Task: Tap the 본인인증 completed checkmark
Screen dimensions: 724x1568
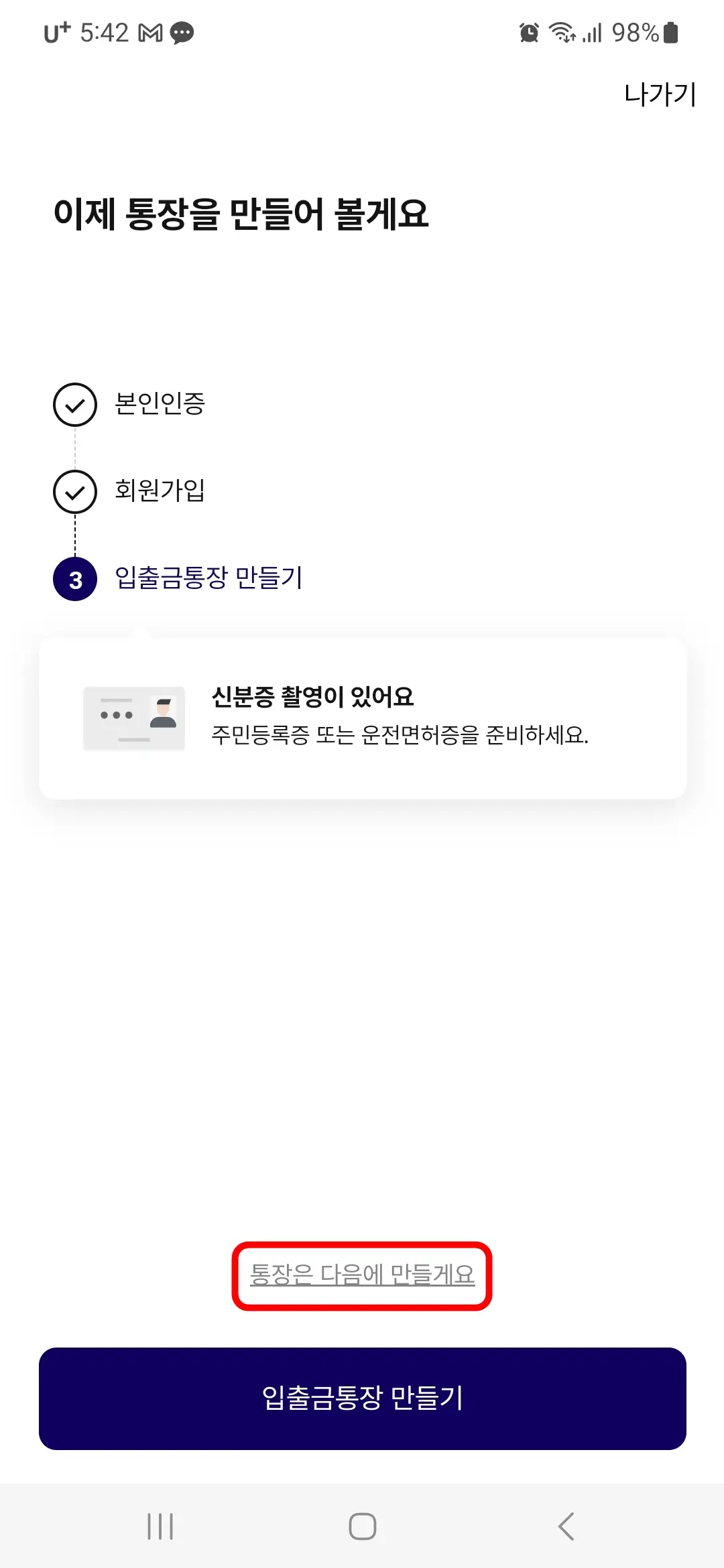Action: (x=75, y=405)
